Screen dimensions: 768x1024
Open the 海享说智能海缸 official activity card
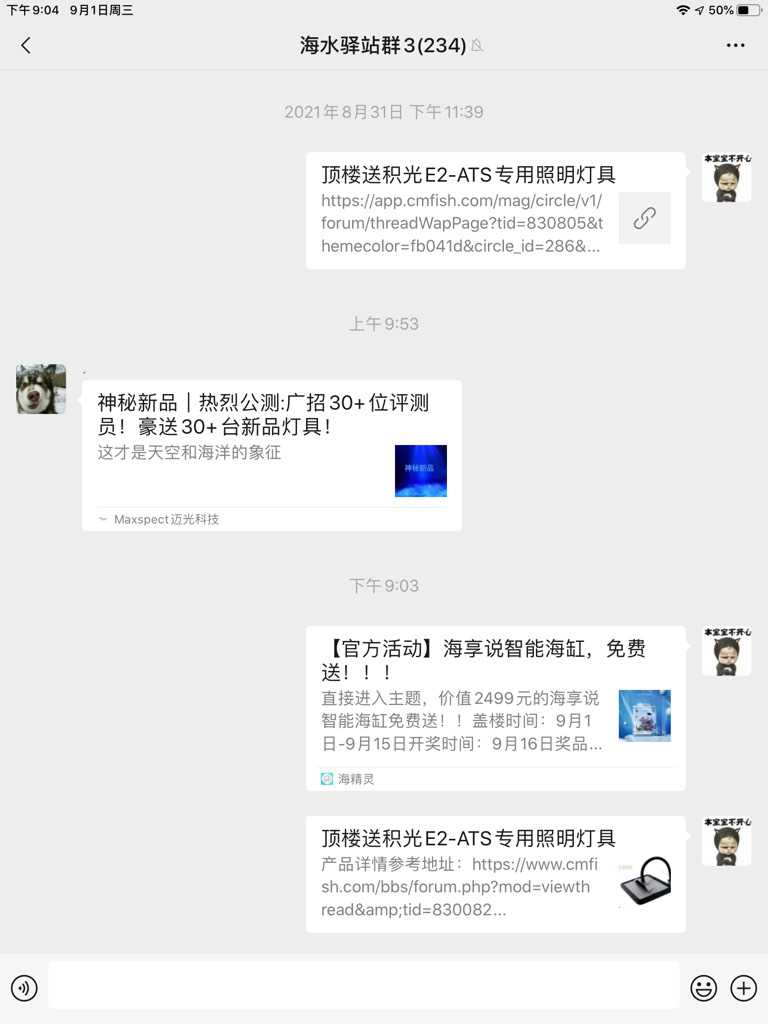(495, 708)
